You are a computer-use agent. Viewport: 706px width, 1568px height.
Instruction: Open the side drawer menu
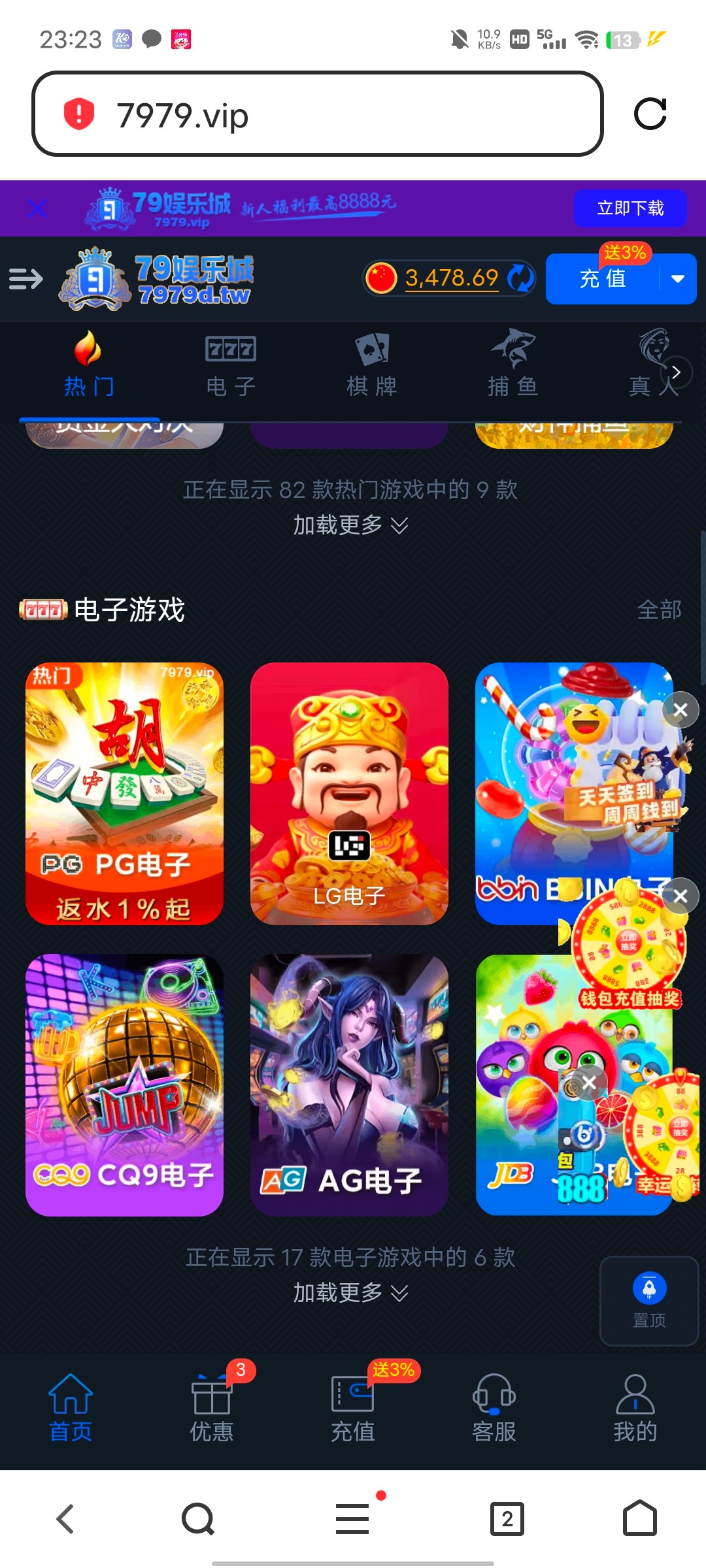[26, 279]
